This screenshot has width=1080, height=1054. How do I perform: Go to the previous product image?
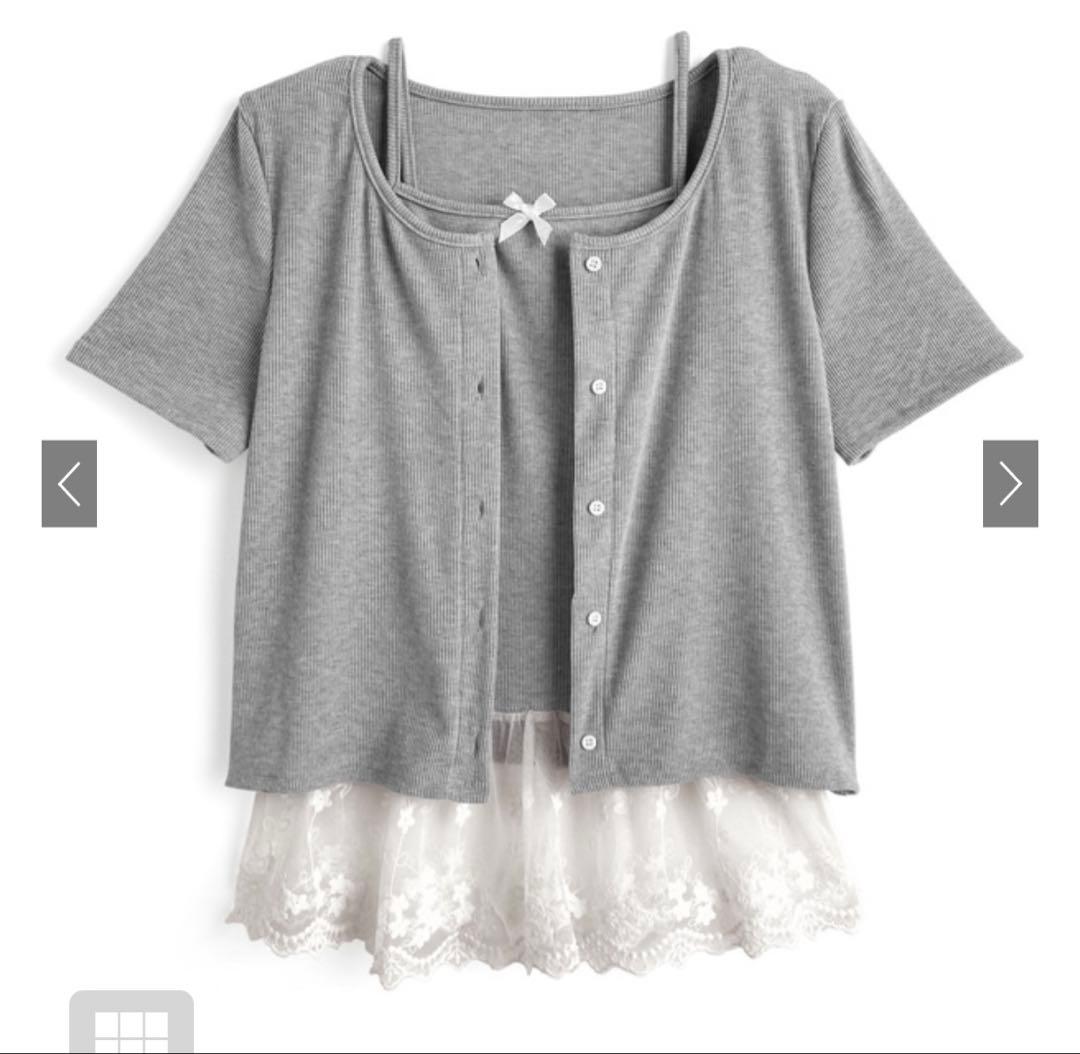(x=69, y=484)
